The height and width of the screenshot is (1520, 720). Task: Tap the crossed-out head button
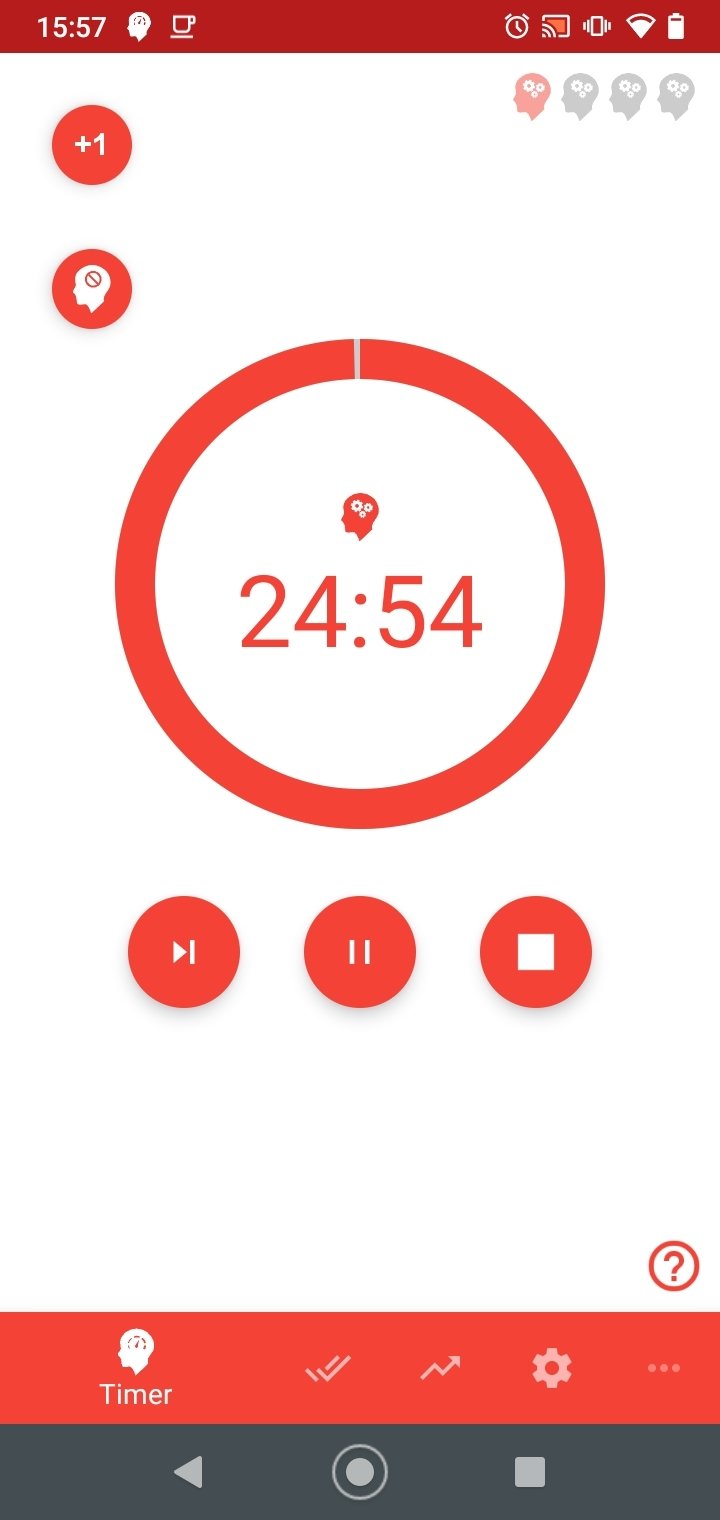tap(92, 289)
